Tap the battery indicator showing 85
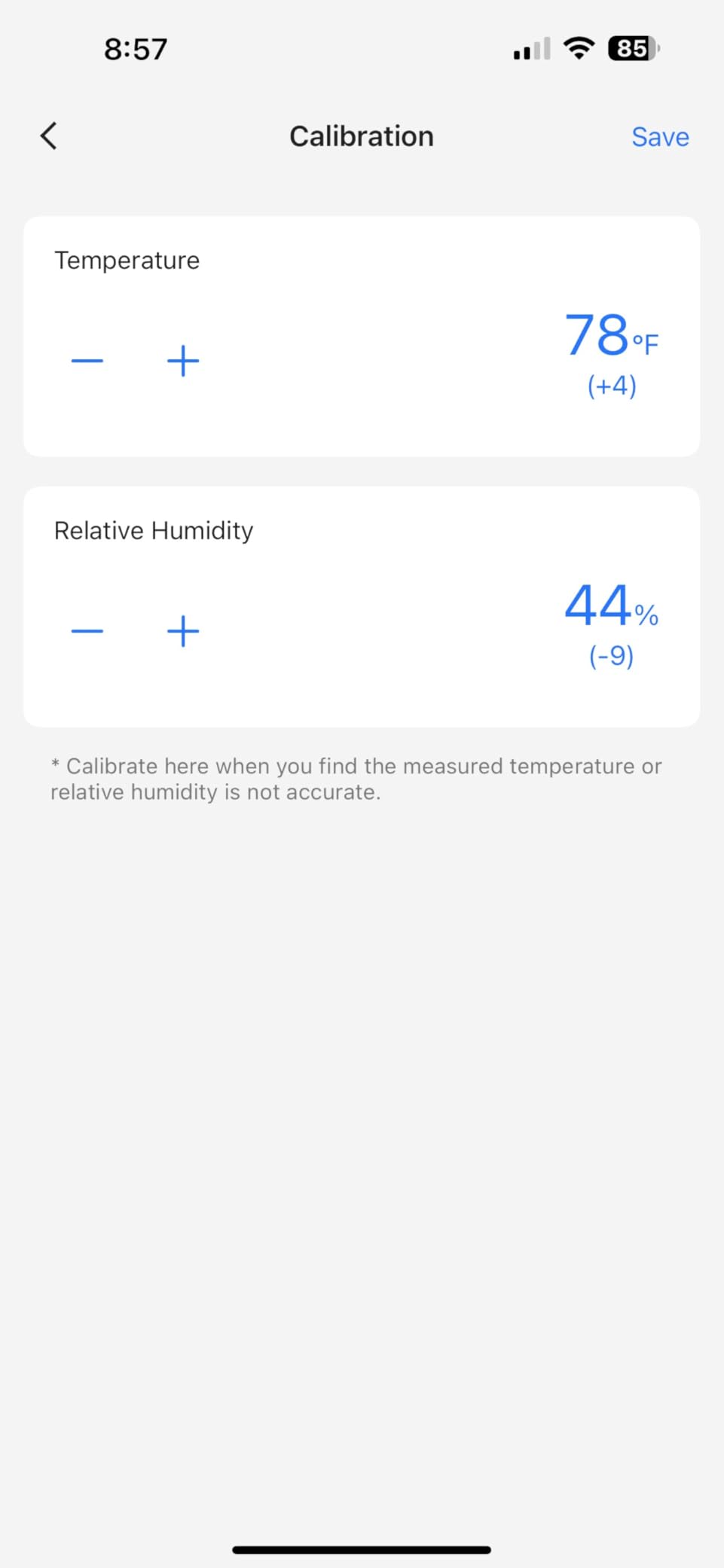This screenshot has height=1568, width=724. [631, 48]
